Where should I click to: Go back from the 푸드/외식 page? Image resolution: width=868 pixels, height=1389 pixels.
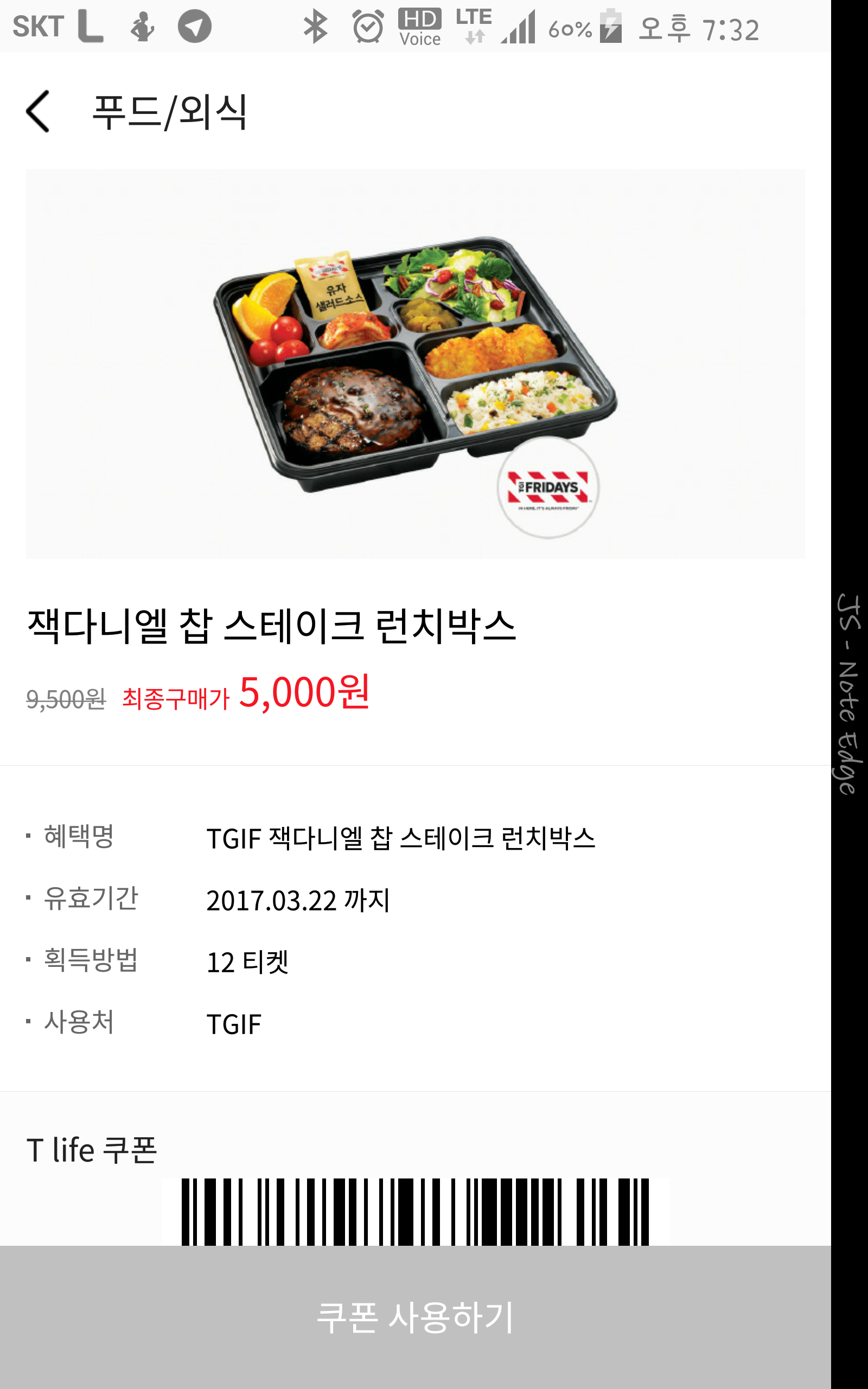click(38, 111)
